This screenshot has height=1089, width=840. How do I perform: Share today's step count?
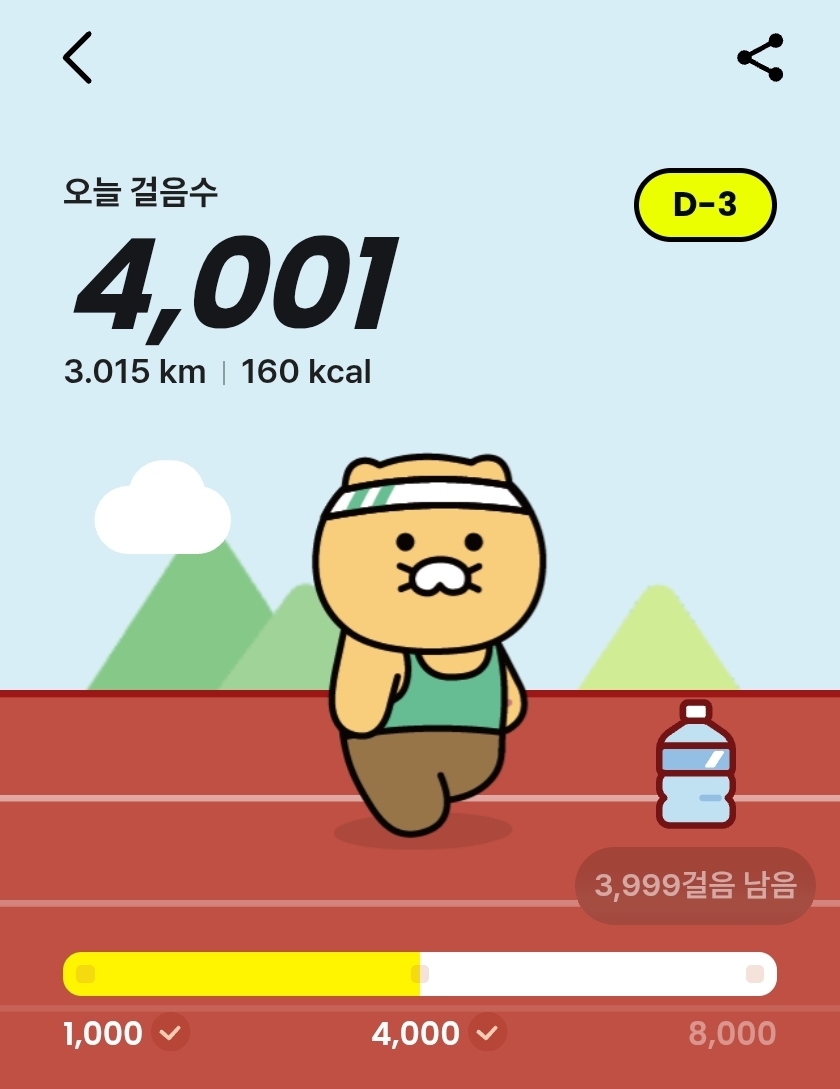click(x=760, y=58)
